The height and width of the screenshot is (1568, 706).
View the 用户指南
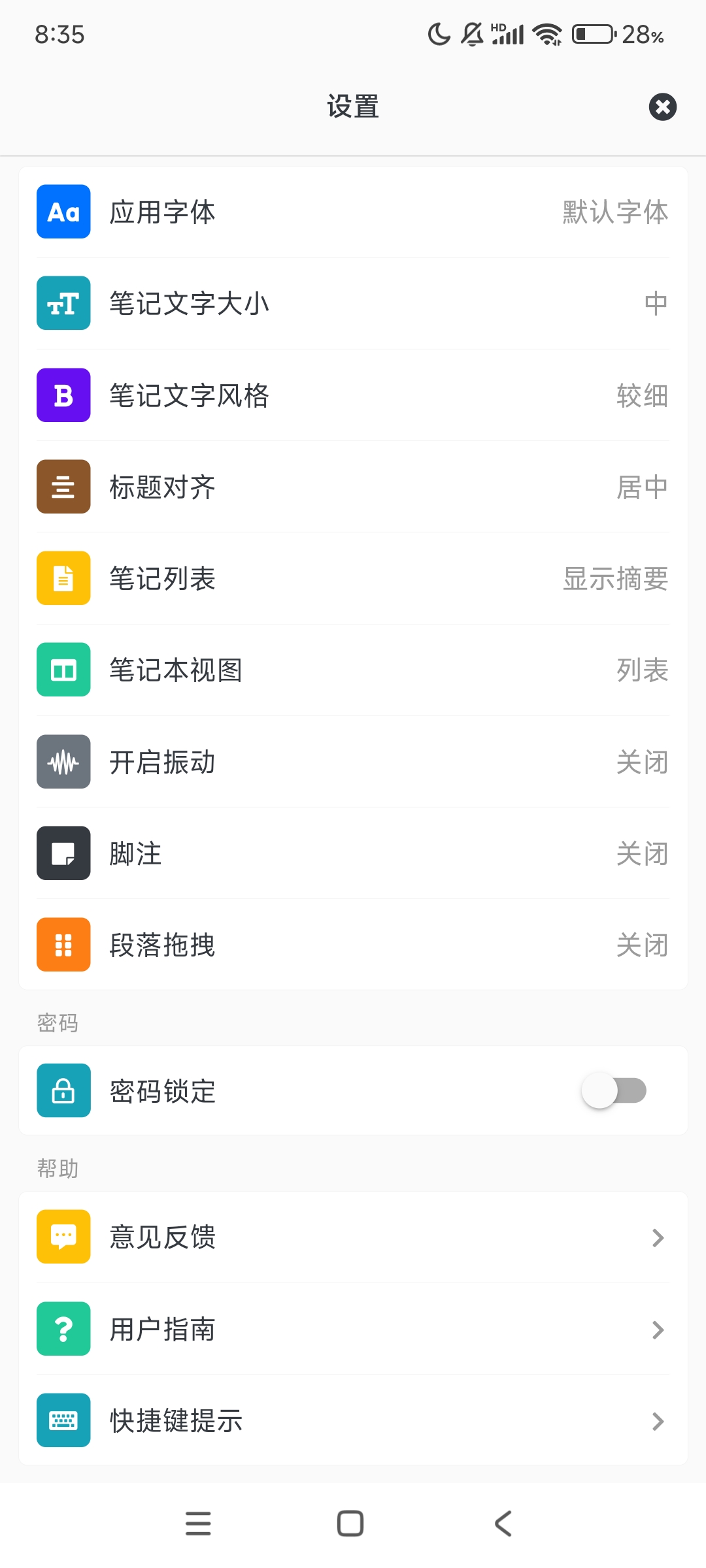tap(353, 1329)
